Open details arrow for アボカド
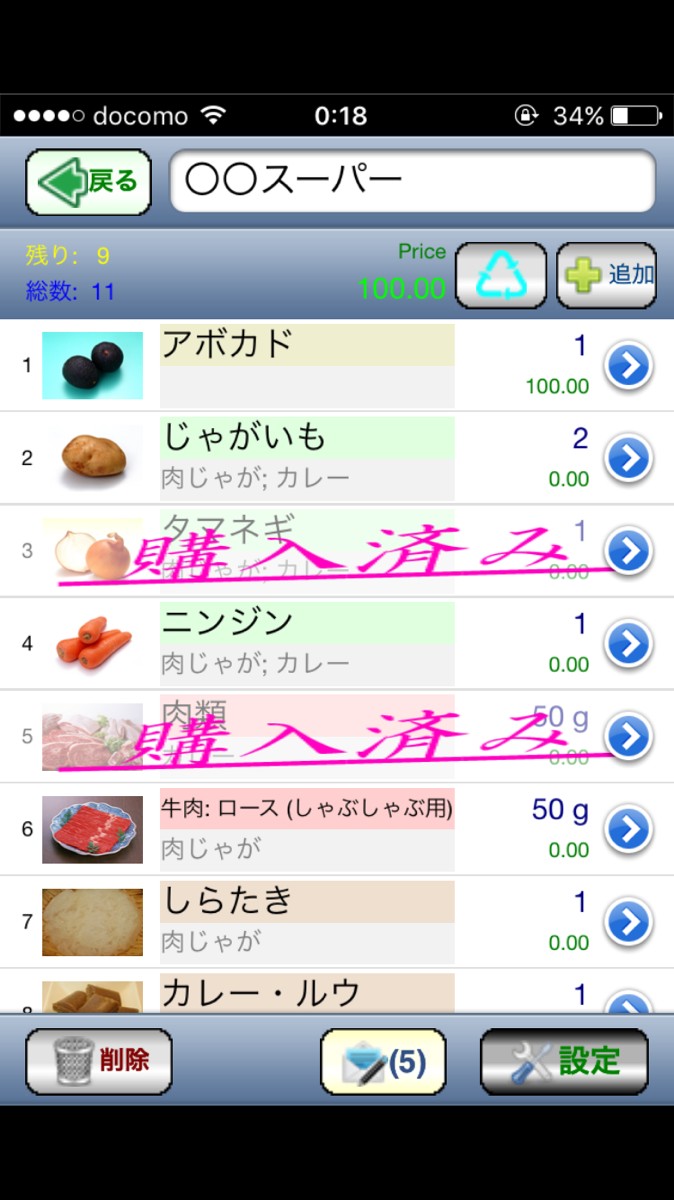Screen dimensions: 674x1200 tap(629, 366)
